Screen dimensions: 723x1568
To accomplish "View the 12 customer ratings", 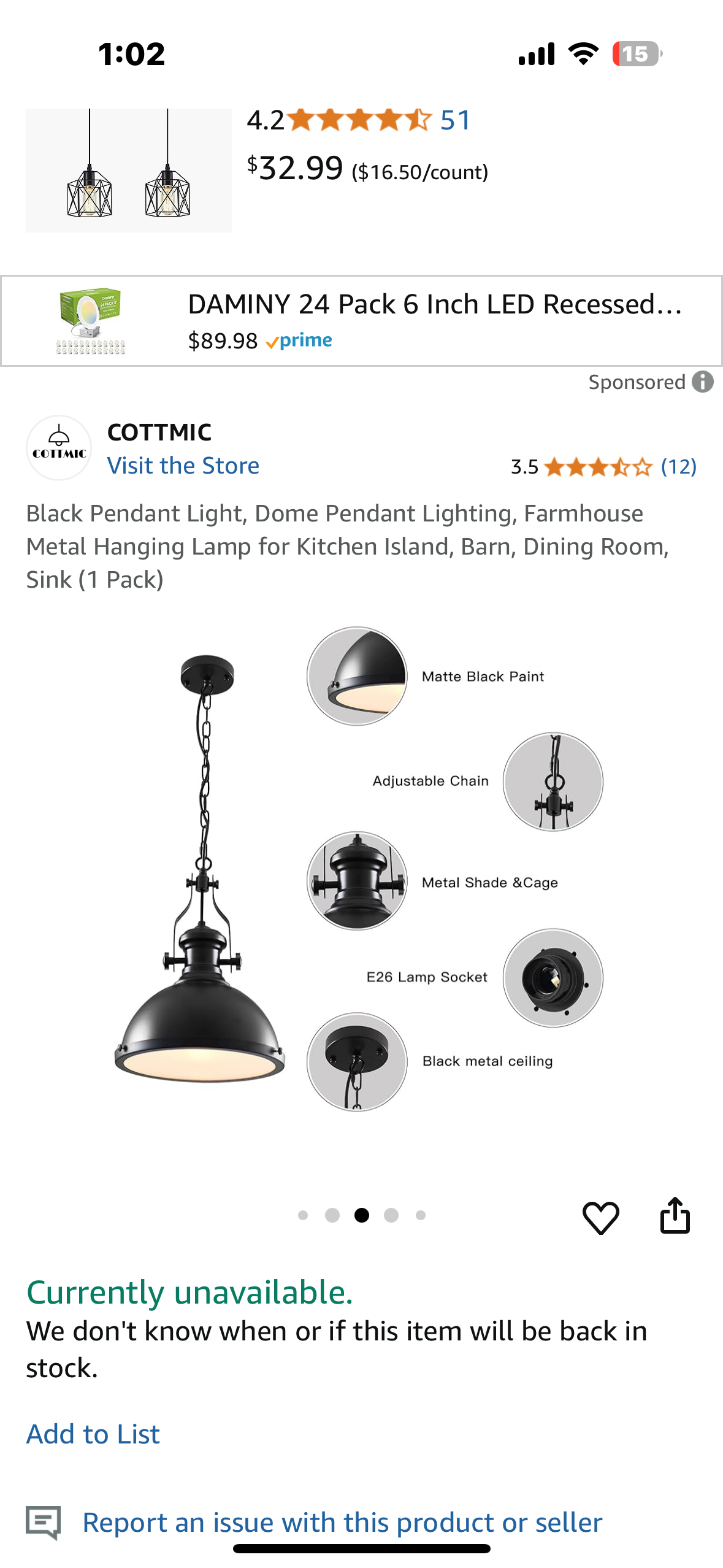I will 678,467.
